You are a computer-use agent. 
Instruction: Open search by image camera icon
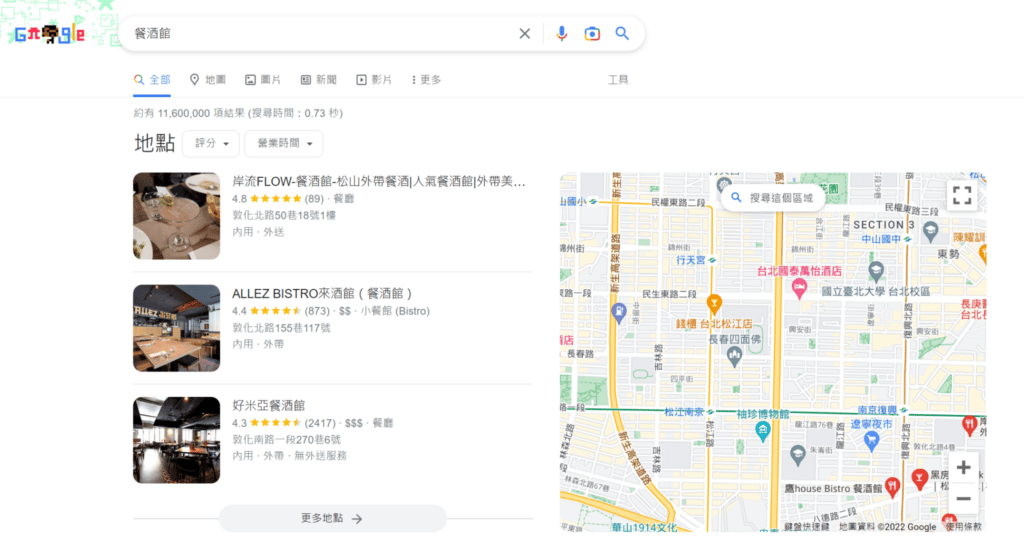(x=592, y=33)
